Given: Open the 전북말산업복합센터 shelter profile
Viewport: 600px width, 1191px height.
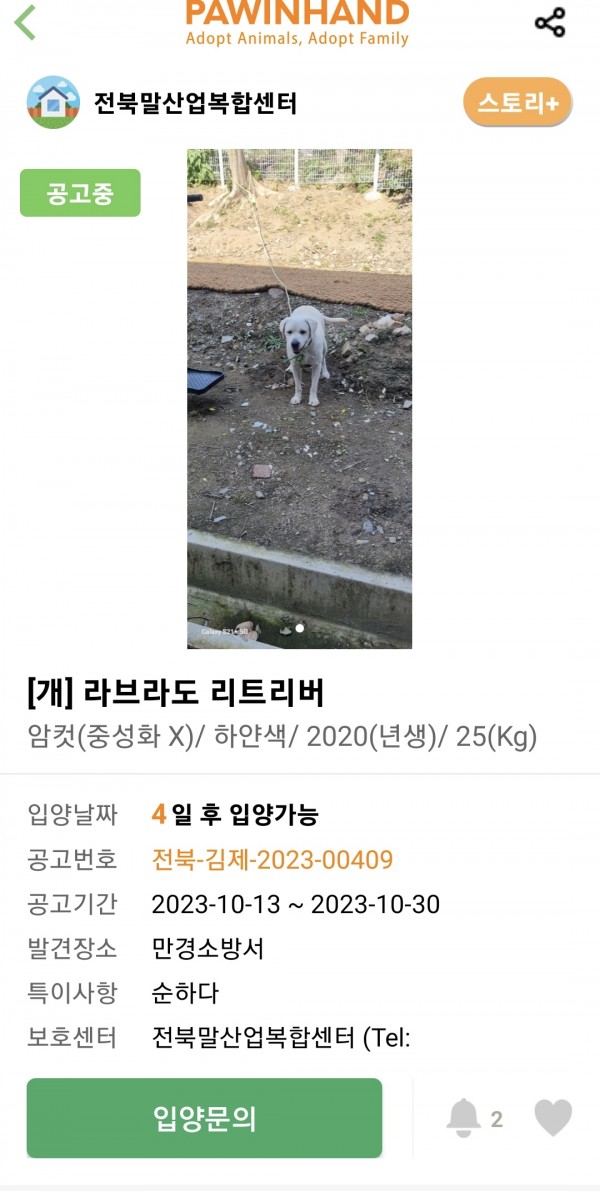Looking at the screenshot, I should pos(195,103).
